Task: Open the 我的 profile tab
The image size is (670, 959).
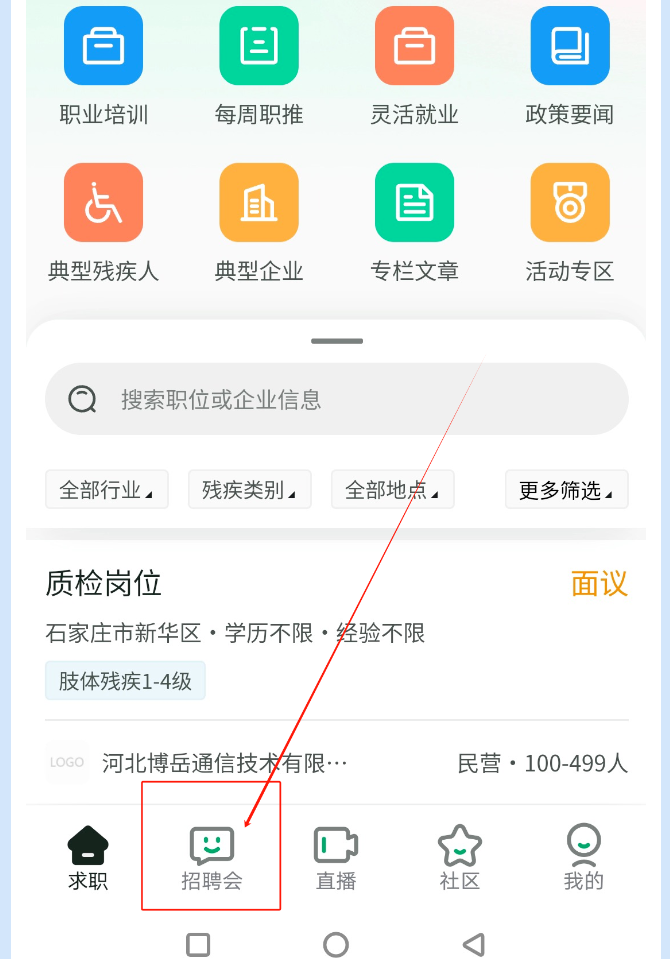Action: [583, 858]
